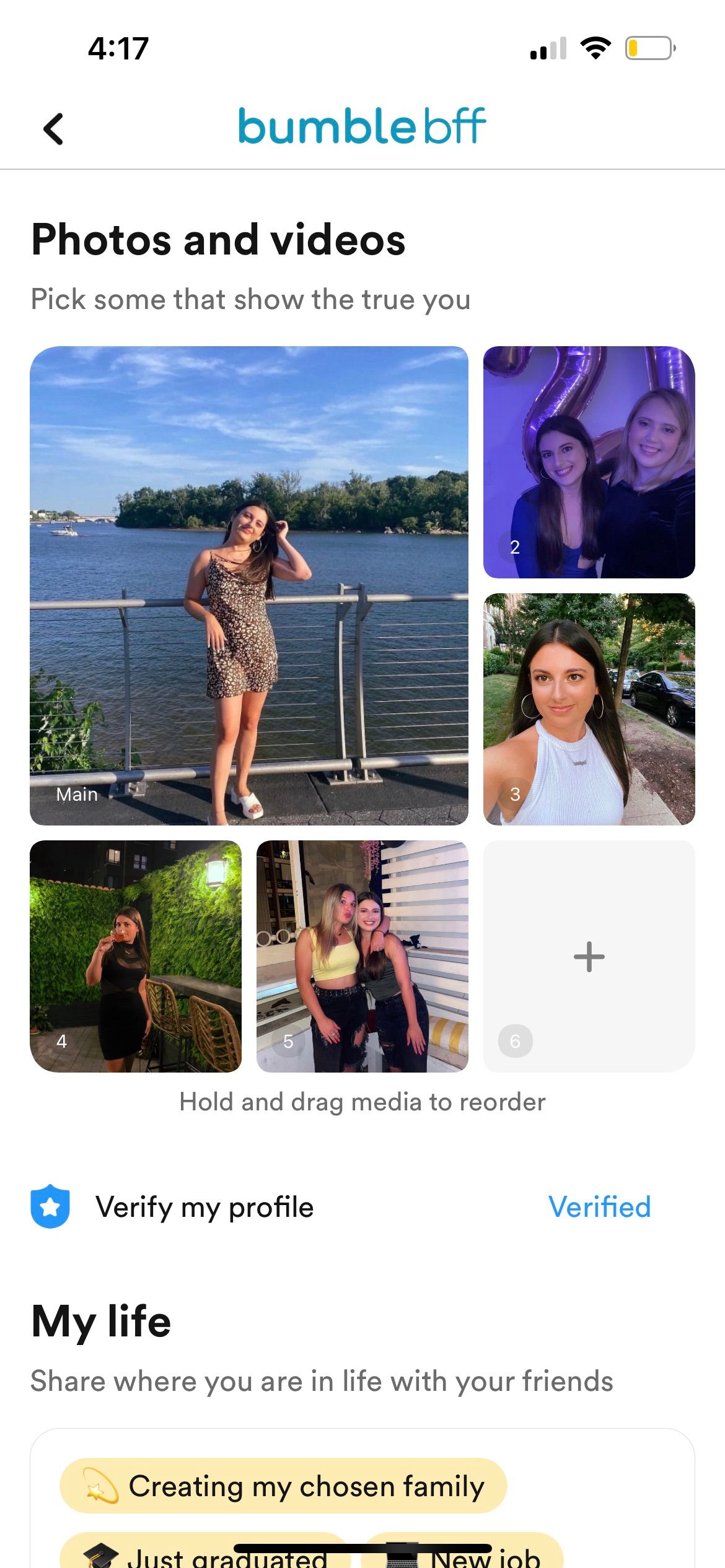Tap the plus icon to add a photo
This screenshot has height=1568, width=725.
coord(588,956)
